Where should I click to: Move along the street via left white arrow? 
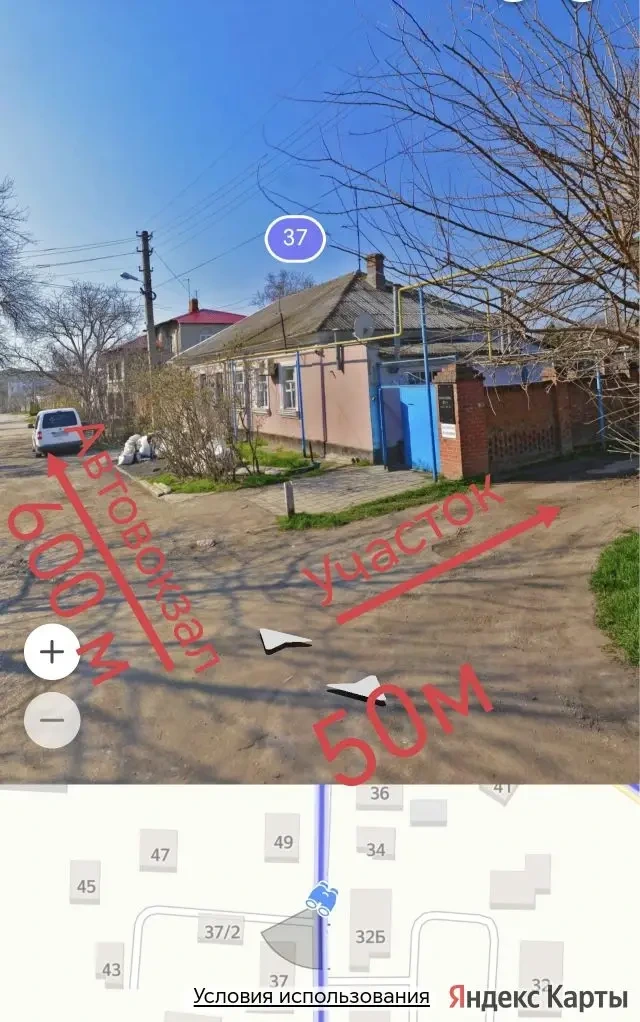coord(284,640)
